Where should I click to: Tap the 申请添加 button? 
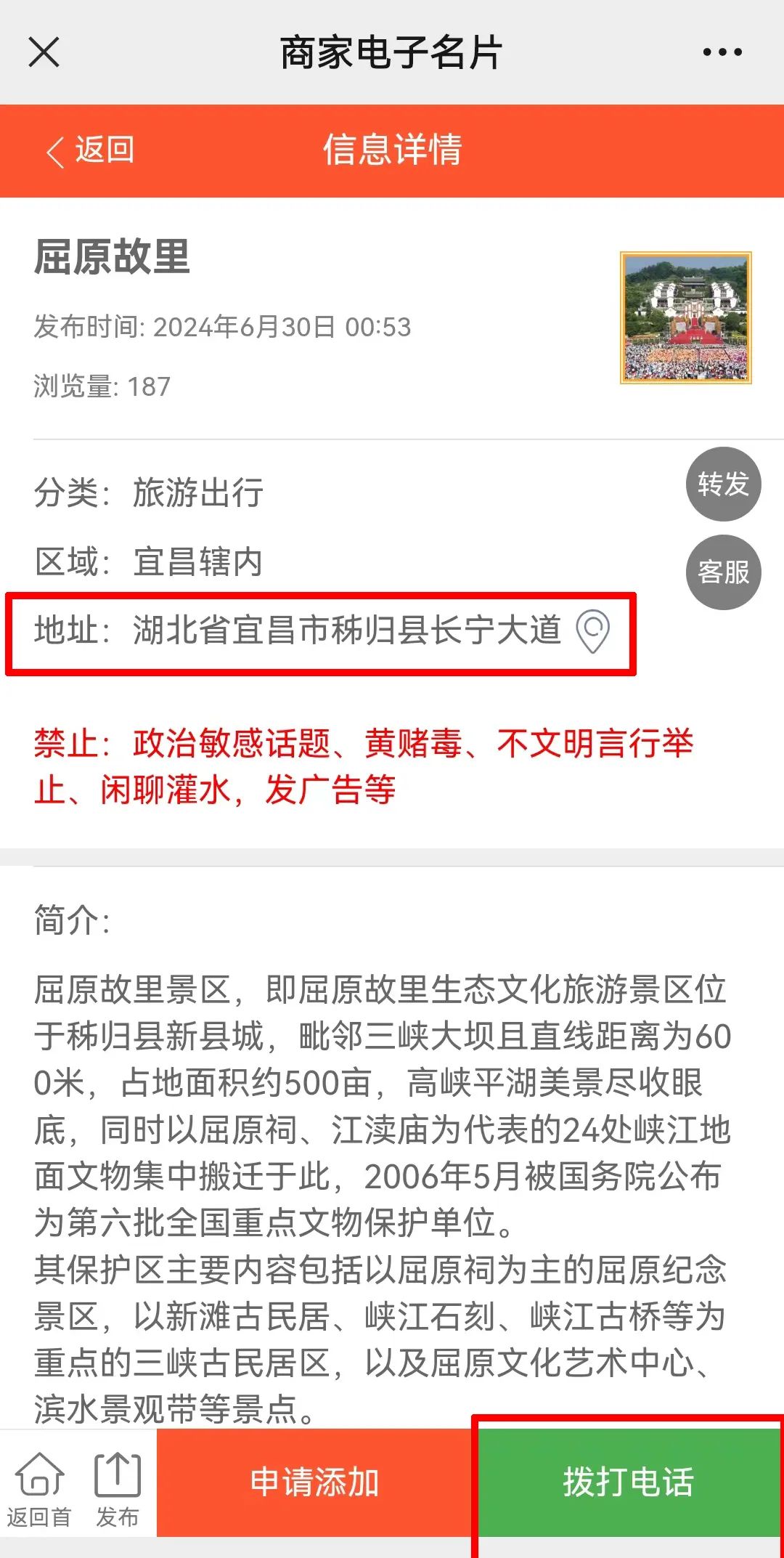(314, 1482)
